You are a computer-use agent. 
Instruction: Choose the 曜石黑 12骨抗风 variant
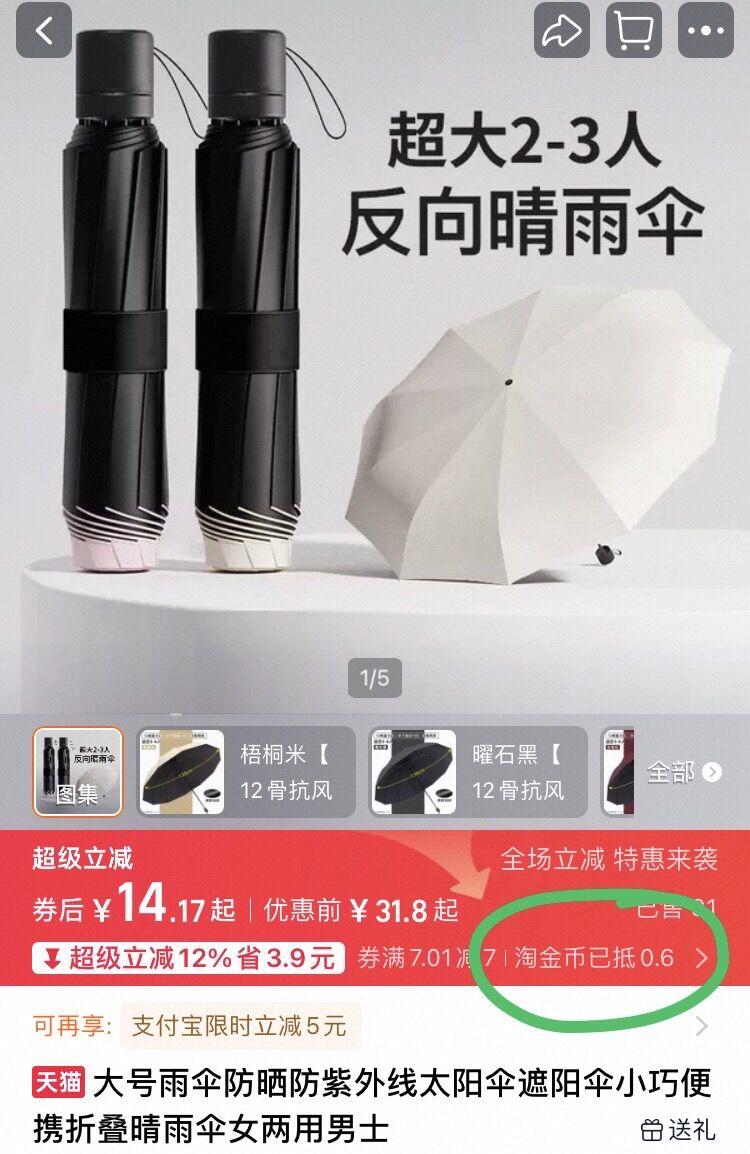pyautogui.click(x=478, y=771)
